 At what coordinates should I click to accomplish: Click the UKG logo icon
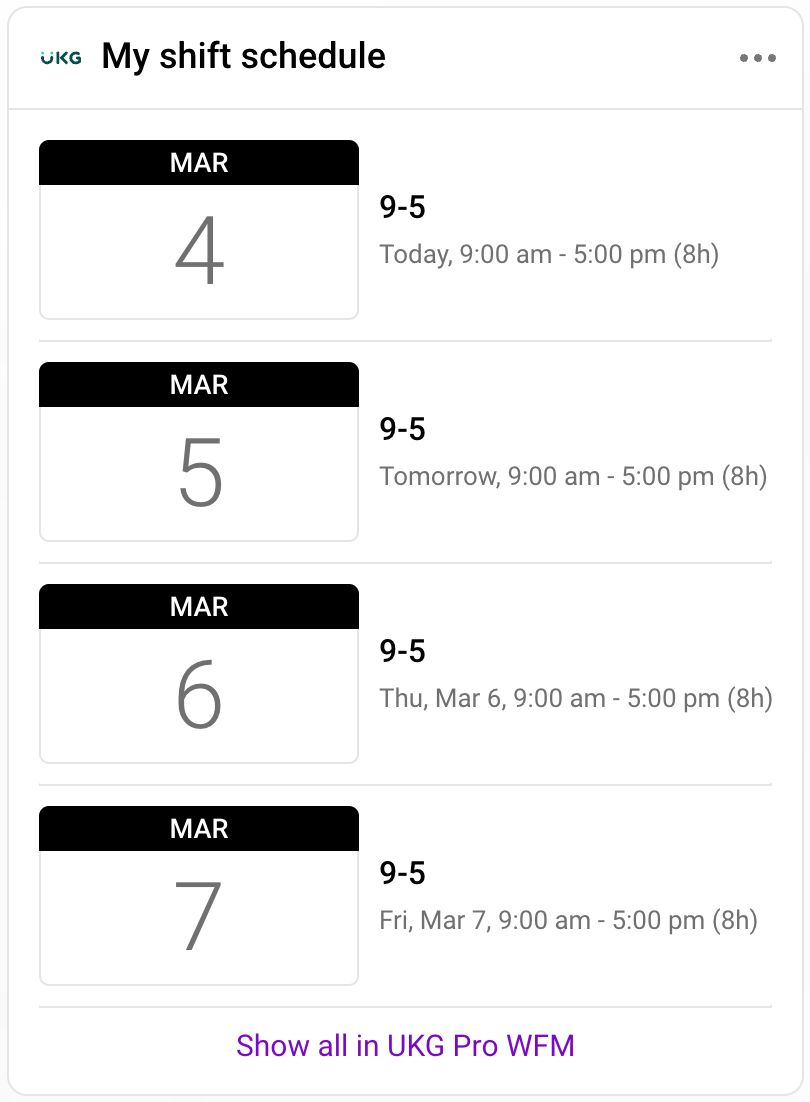click(x=59, y=57)
